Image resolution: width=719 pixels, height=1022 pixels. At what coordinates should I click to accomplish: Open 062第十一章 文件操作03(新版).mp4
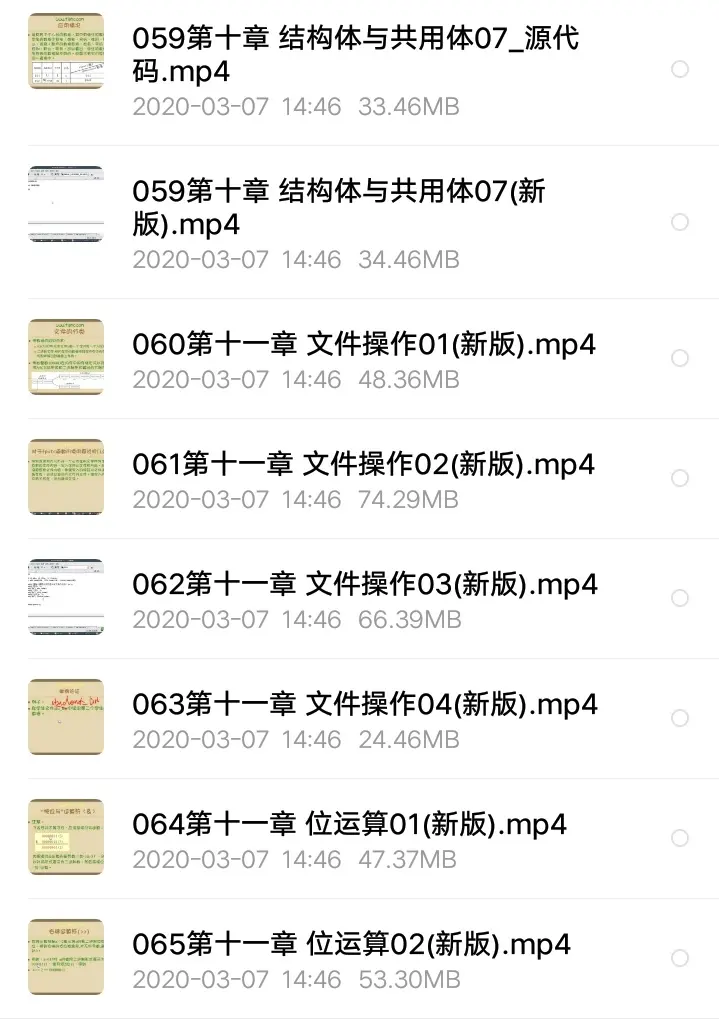(x=365, y=584)
